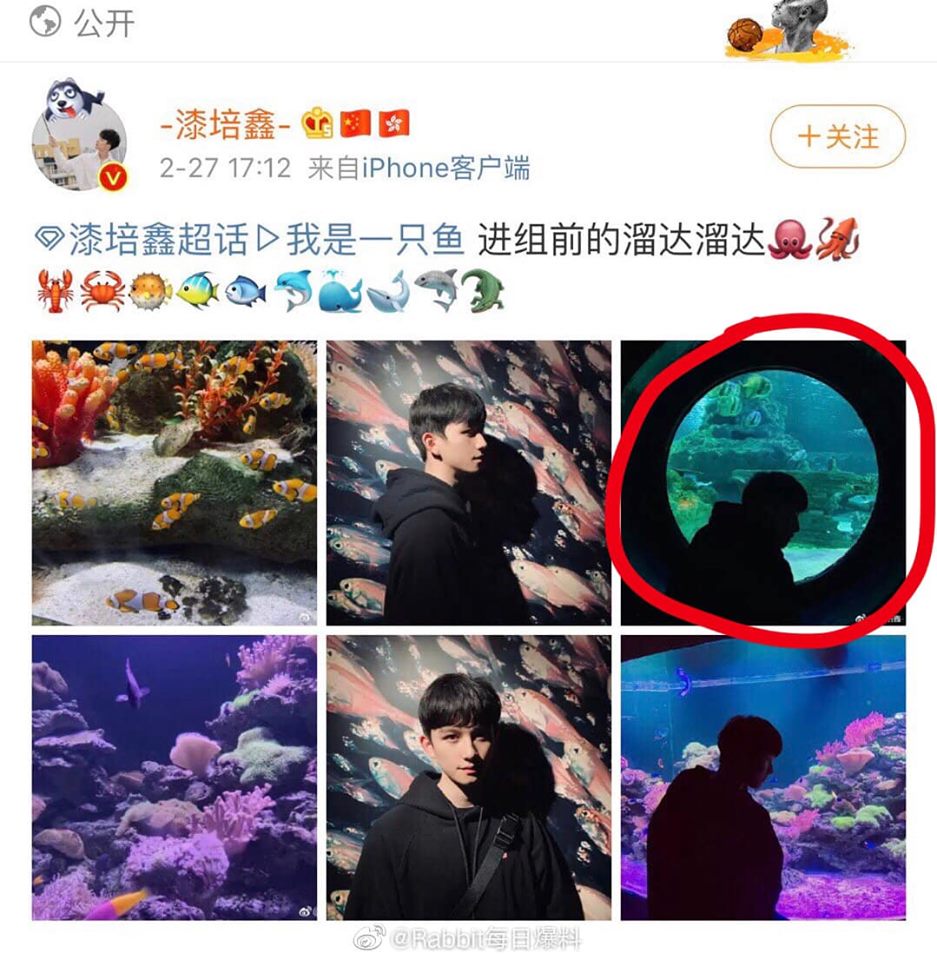This screenshot has width=937, height=960.
Task: Open the silhouette by blue tank photo
Action: pyautogui.click(x=763, y=777)
